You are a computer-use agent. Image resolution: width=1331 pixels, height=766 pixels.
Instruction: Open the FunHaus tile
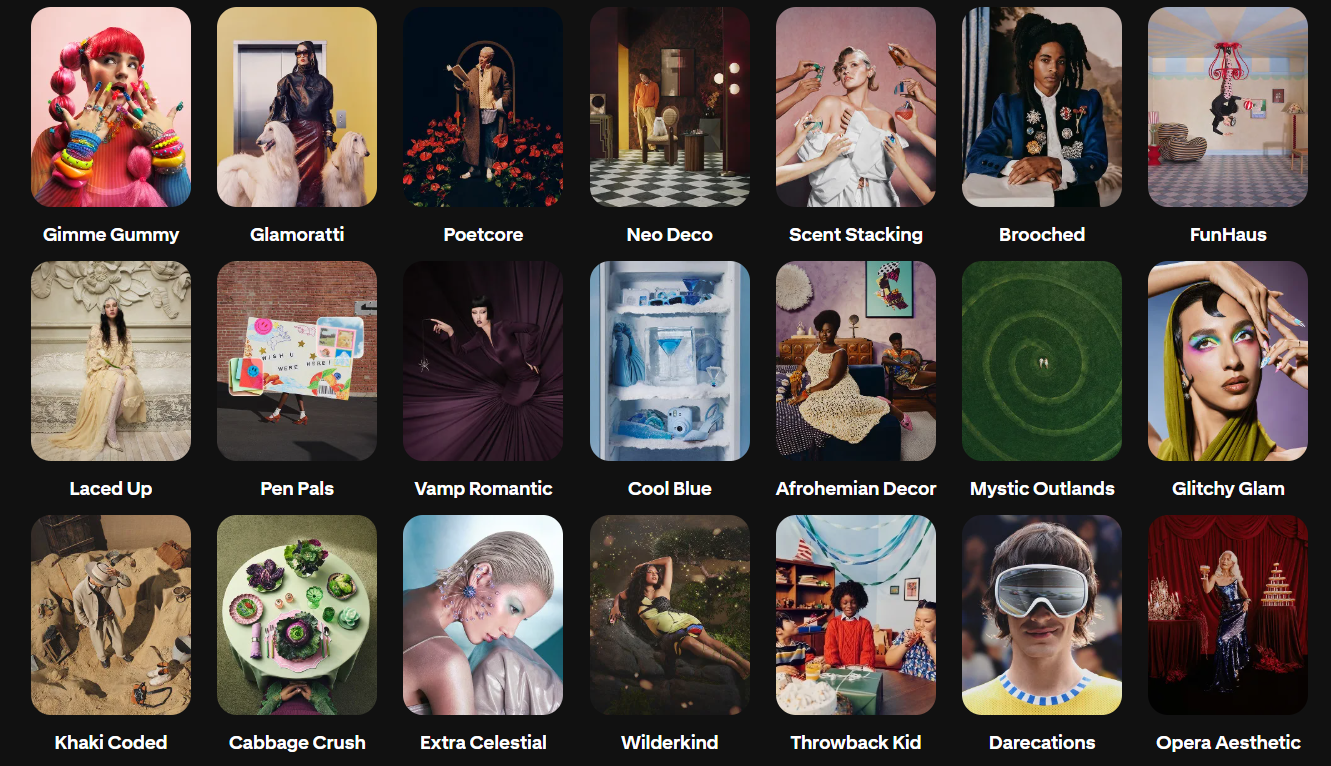1228,107
